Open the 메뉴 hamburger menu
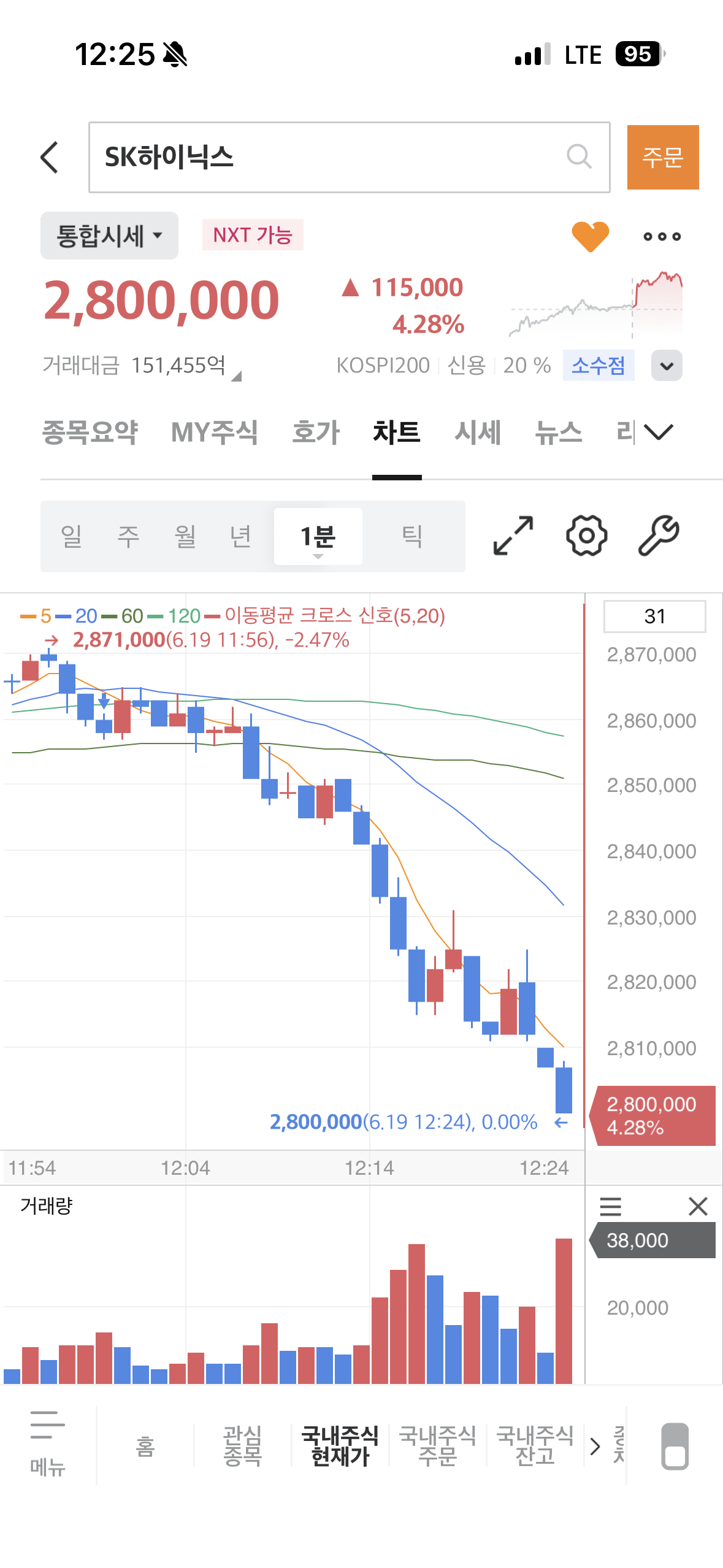The image size is (723, 1568). coord(47,1444)
